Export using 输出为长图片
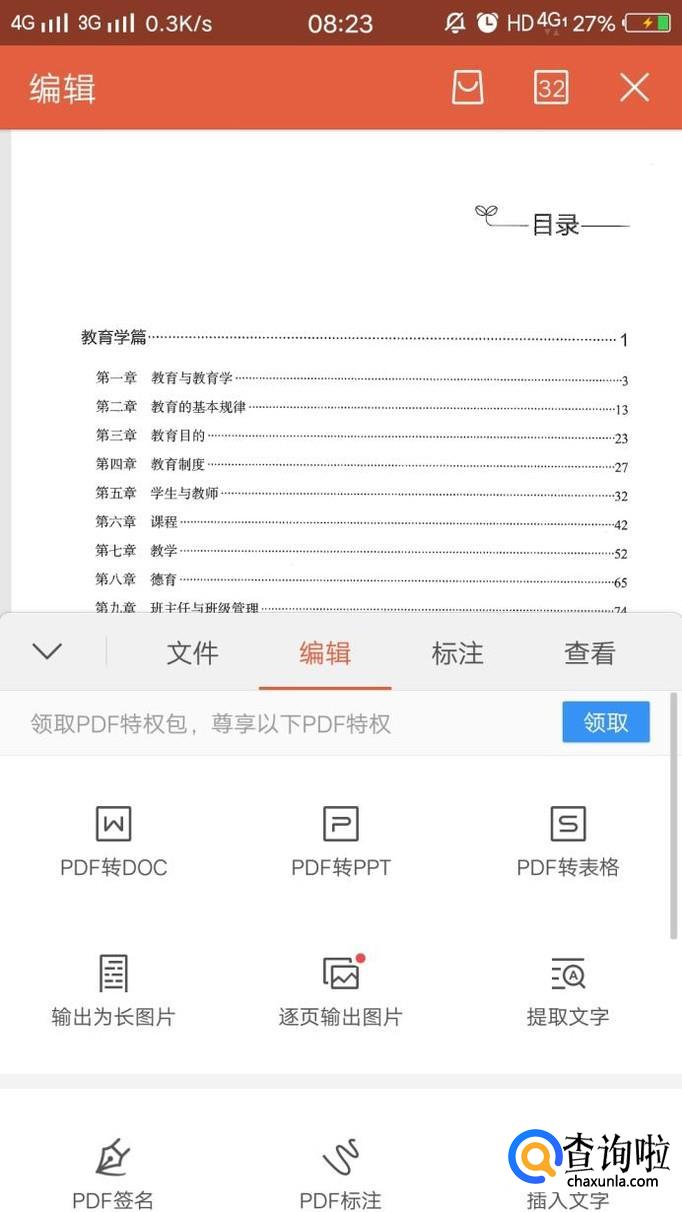 coord(113,990)
